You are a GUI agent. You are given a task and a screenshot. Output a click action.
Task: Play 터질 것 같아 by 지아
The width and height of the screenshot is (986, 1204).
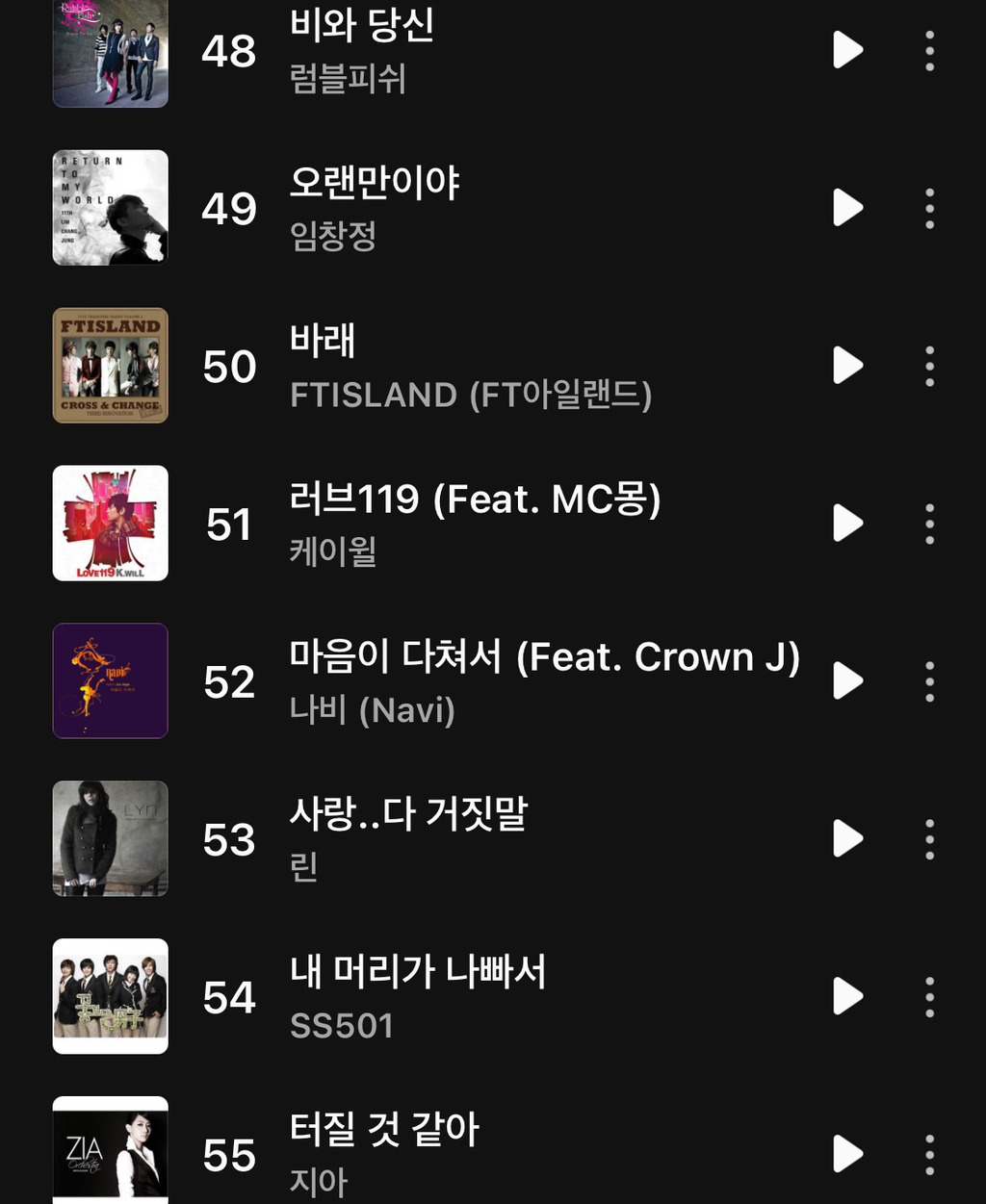847,1155
